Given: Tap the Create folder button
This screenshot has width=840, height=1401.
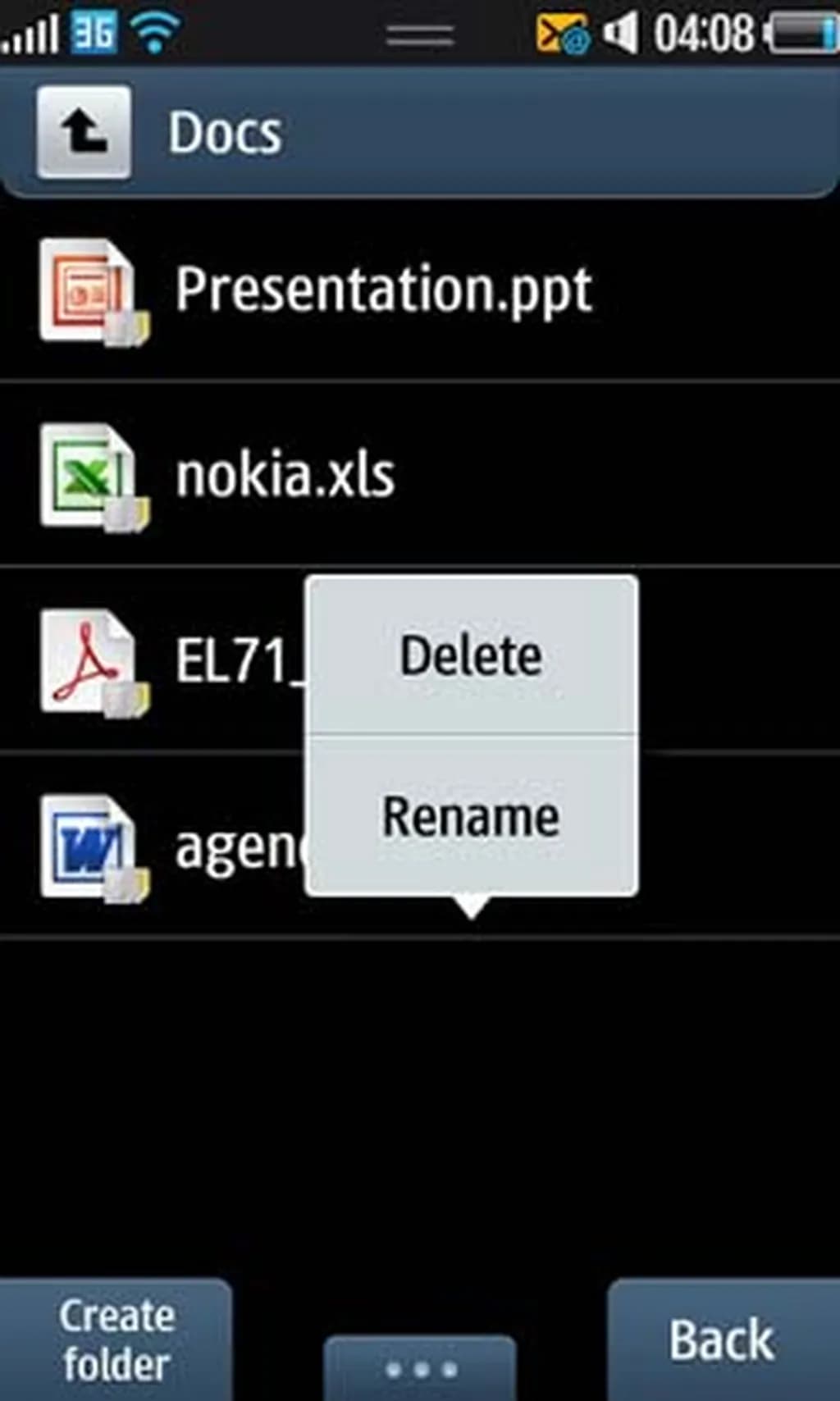Looking at the screenshot, I should tap(116, 1339).
